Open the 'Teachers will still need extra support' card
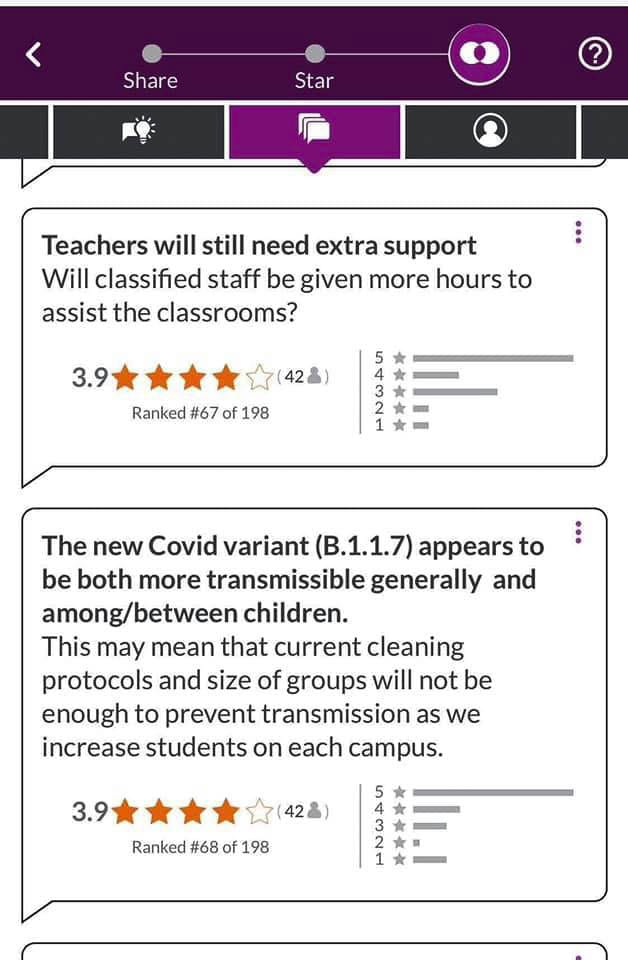 [300, 280]
